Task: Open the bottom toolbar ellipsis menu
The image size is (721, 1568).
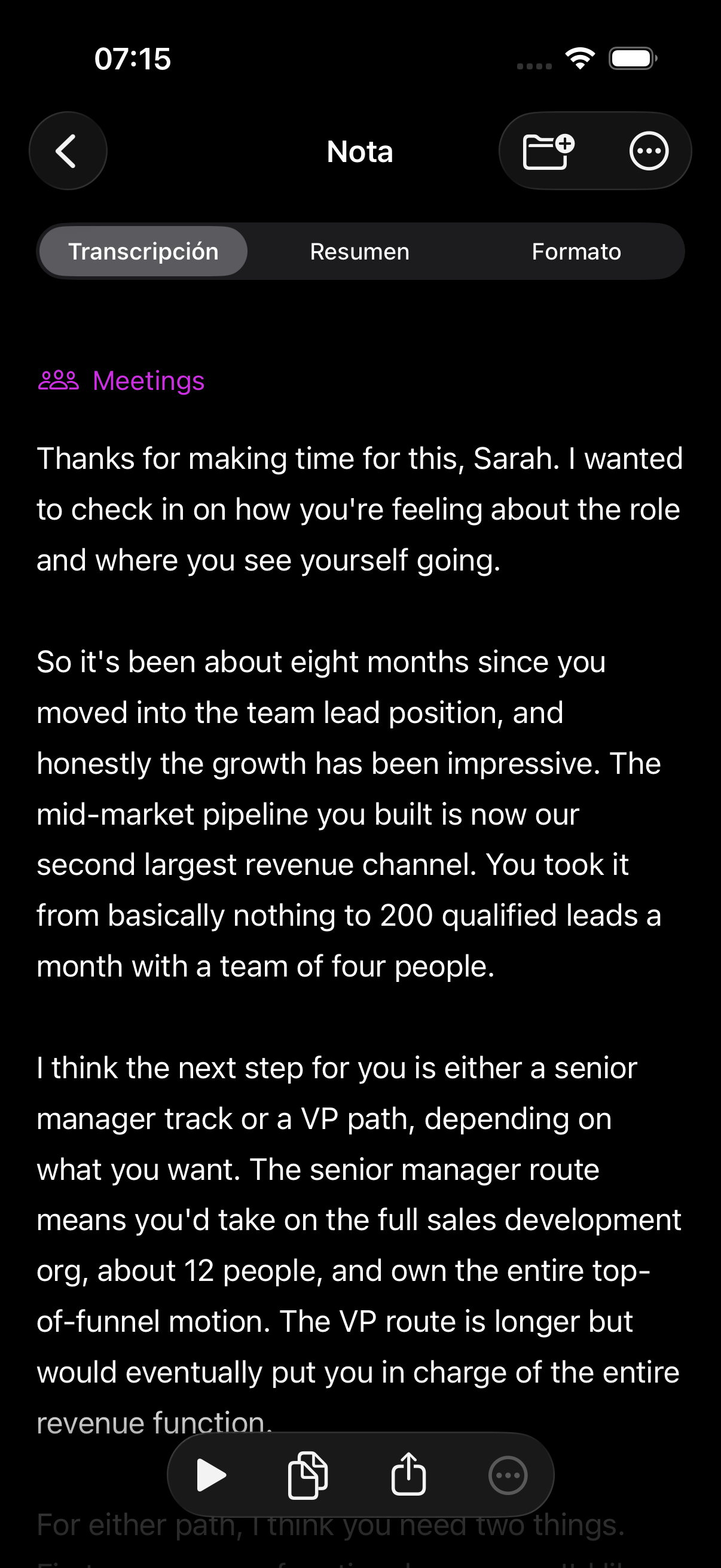Action: [509, 1474]
